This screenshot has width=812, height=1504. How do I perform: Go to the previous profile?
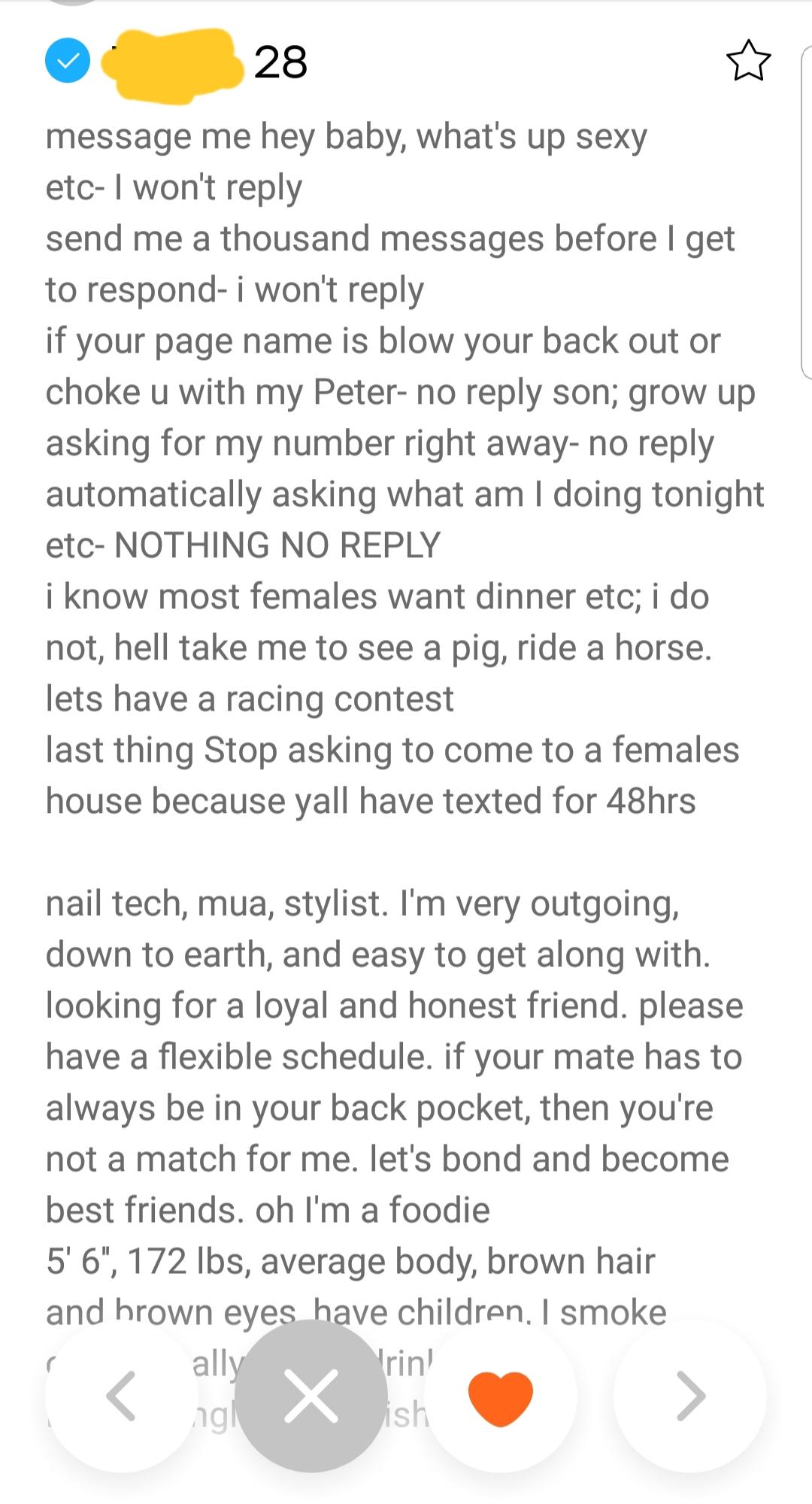[x=122, y=1396]
